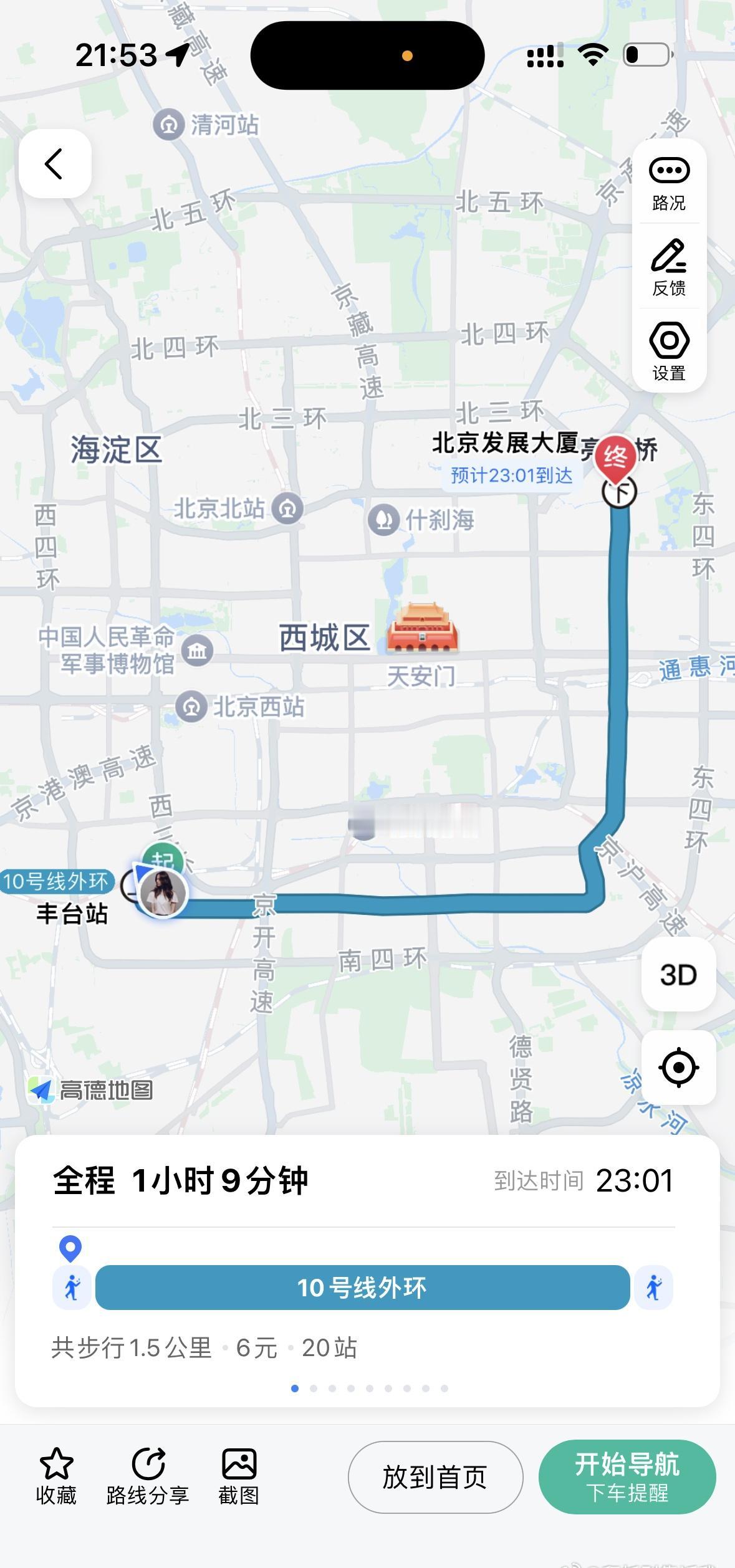Open 反馈 feedback
Screen dimensions: 735x1568
click(x=669, y=267)
